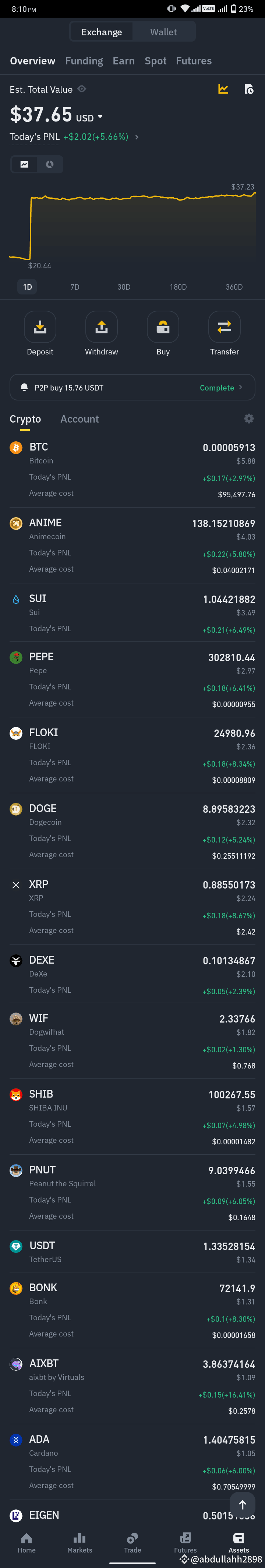Screen dimensions: 265x1568
Task: Open the BTC Bitcoin asset row
Action: point(132,470)
